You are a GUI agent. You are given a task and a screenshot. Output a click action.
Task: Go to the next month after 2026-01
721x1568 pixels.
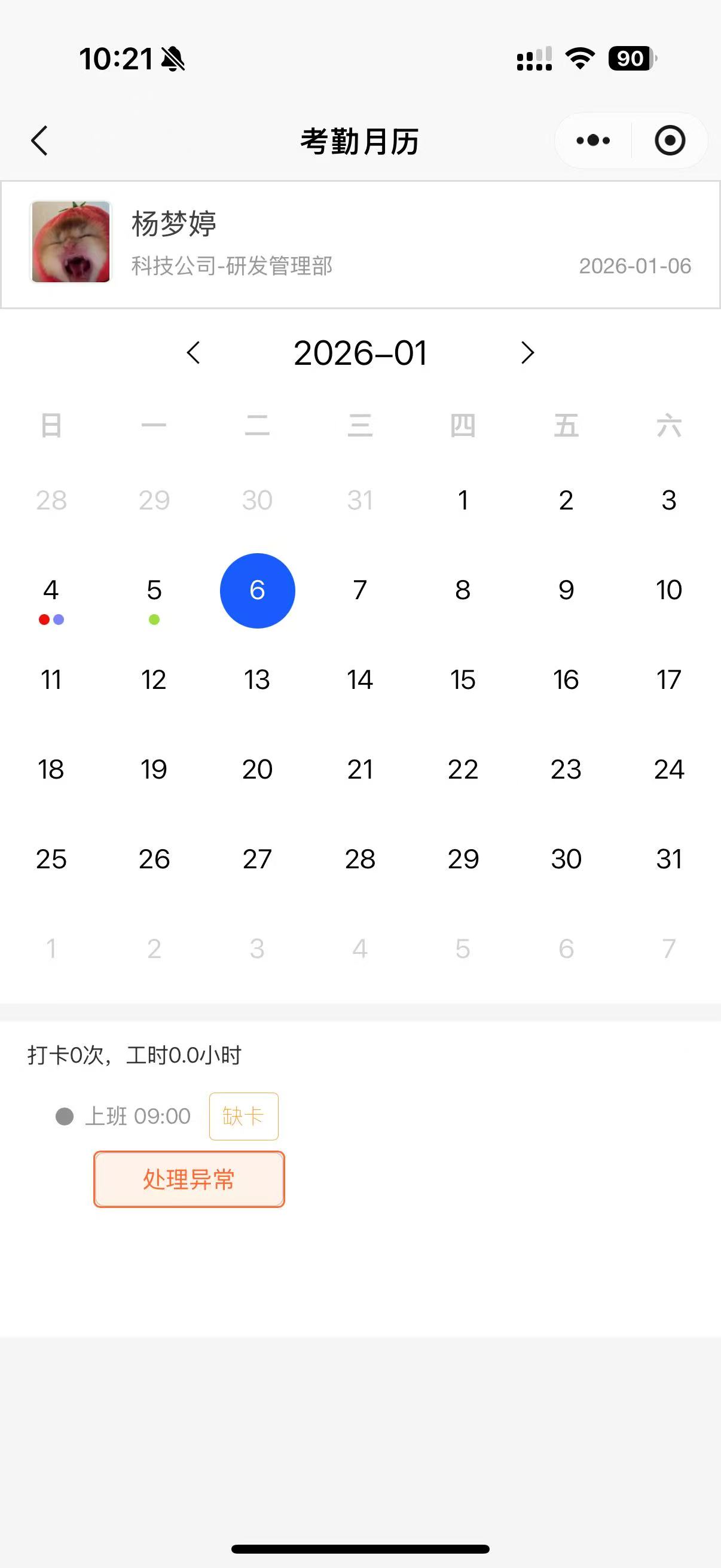(x=527, y=353)
